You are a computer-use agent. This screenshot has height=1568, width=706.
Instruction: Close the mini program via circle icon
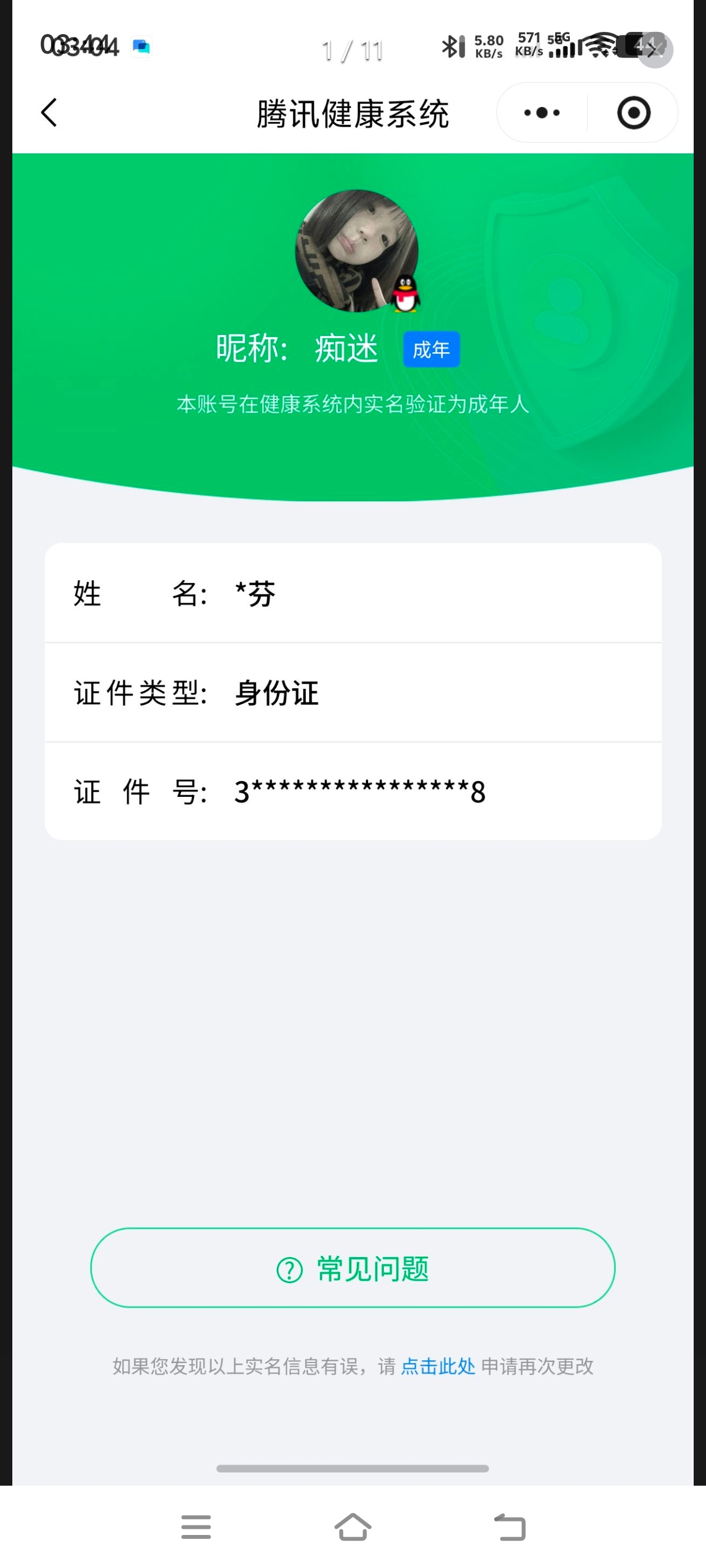pyautogui.click(x=634, y=113)
